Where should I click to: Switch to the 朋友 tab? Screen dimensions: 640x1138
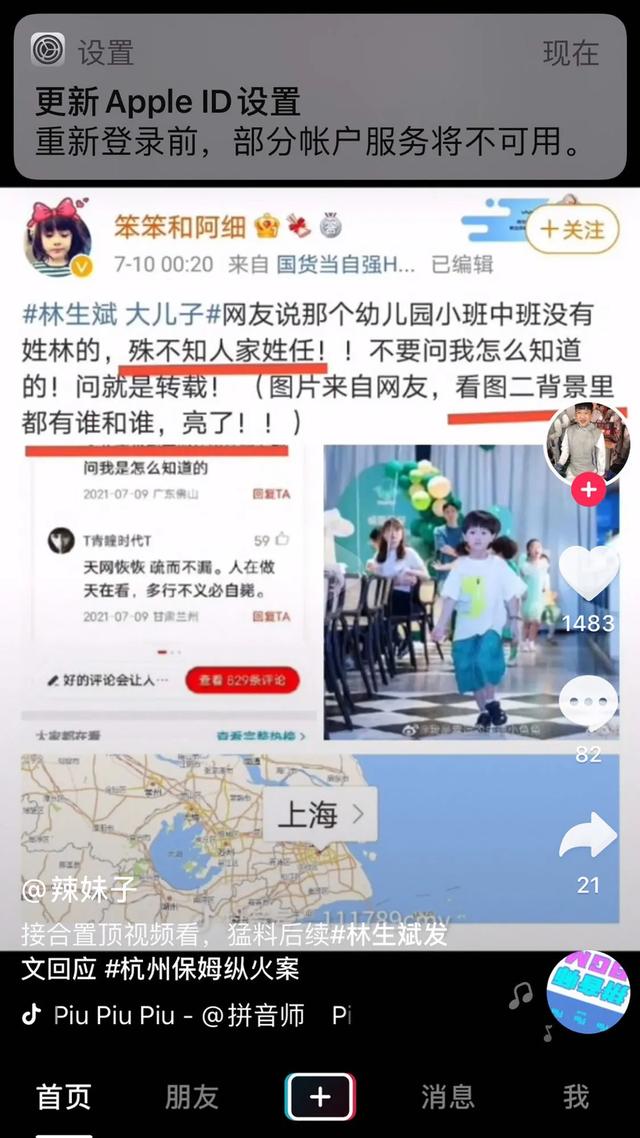pyautogui.click(x=191, y=1096)
